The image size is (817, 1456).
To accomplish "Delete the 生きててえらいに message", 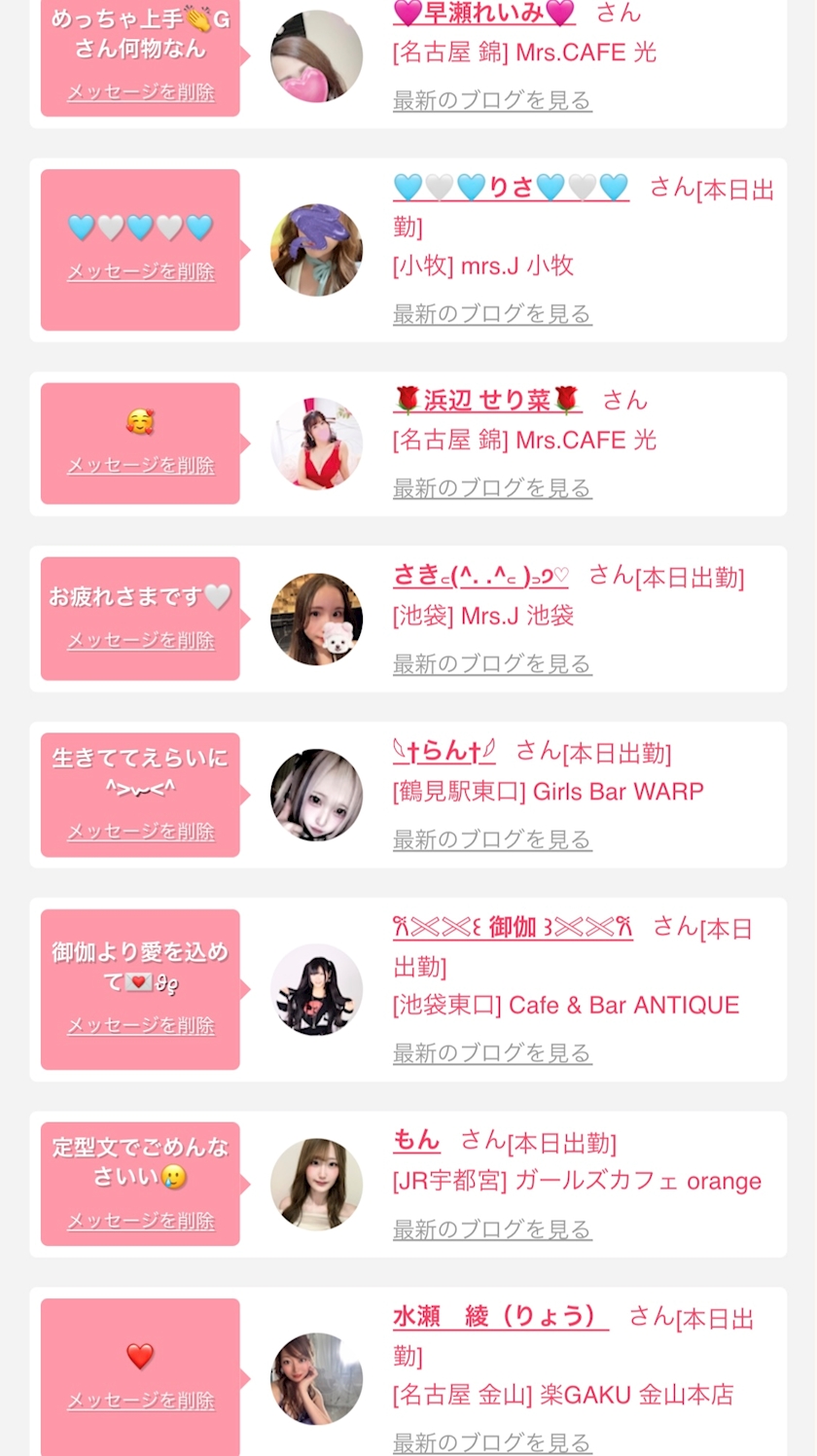I will tap(140, 832).
